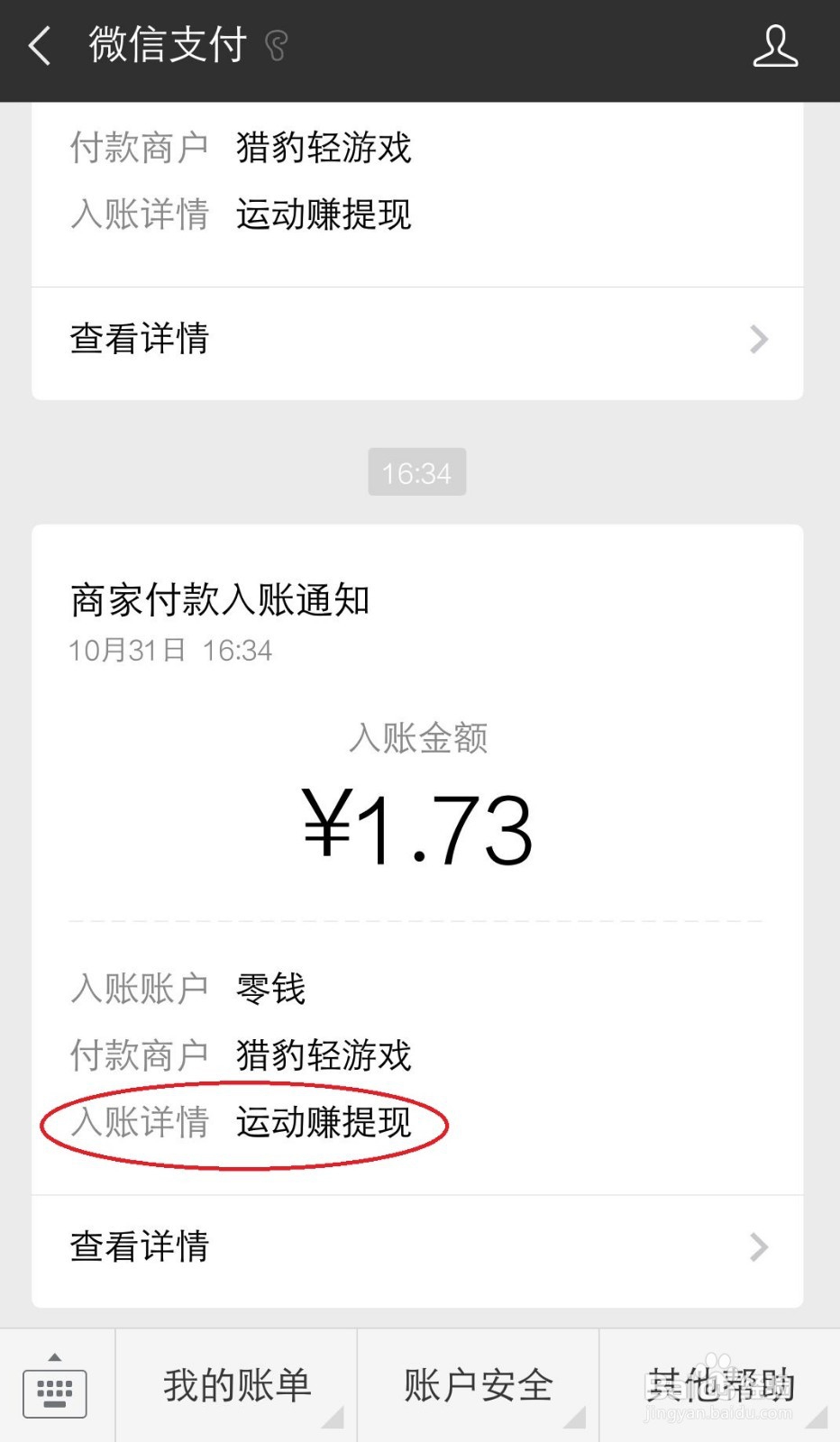This screenshot has width=840, height=1442.
Task: Open the 账户安全 menu
Action: (478, 1385)
